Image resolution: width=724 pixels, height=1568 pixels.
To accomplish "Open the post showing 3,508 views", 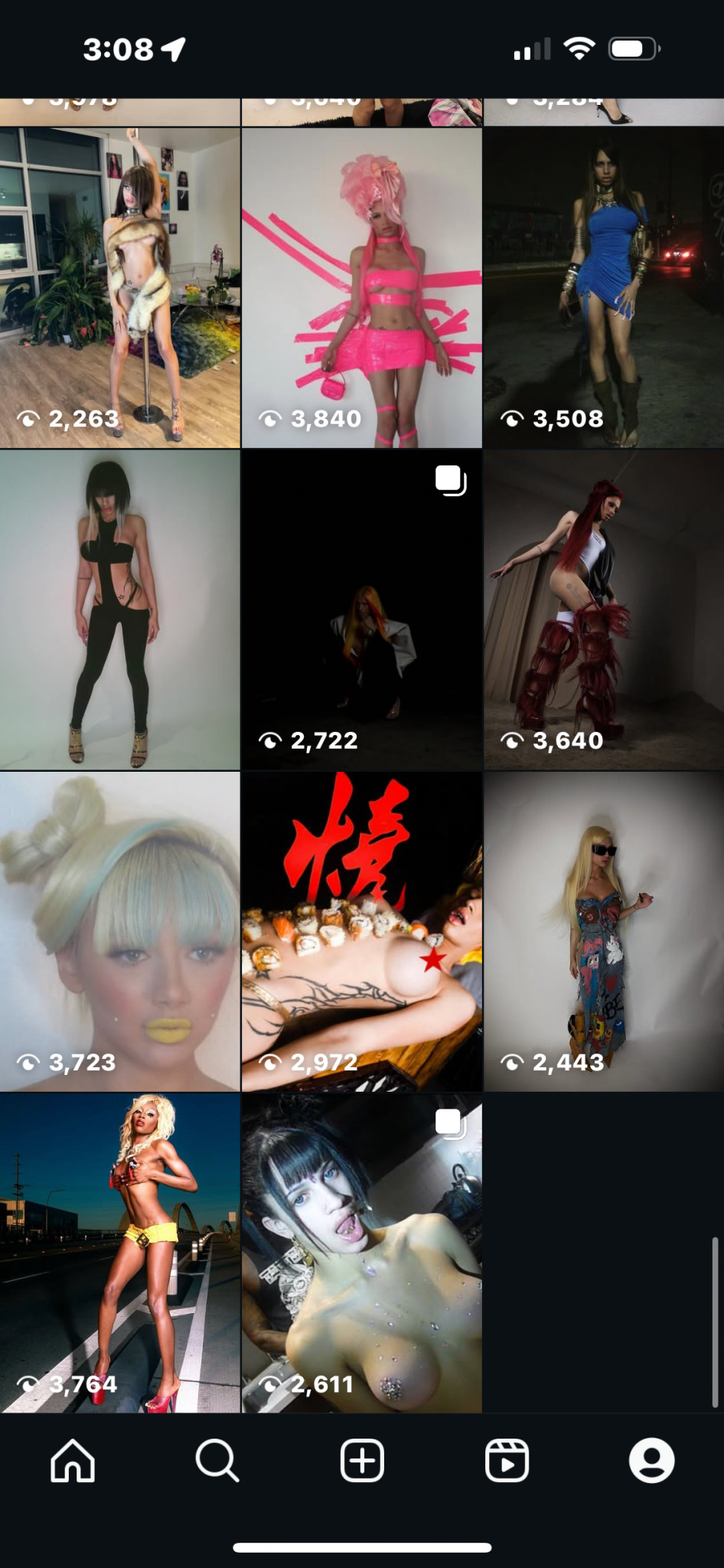I will click(x=604, y=288).
